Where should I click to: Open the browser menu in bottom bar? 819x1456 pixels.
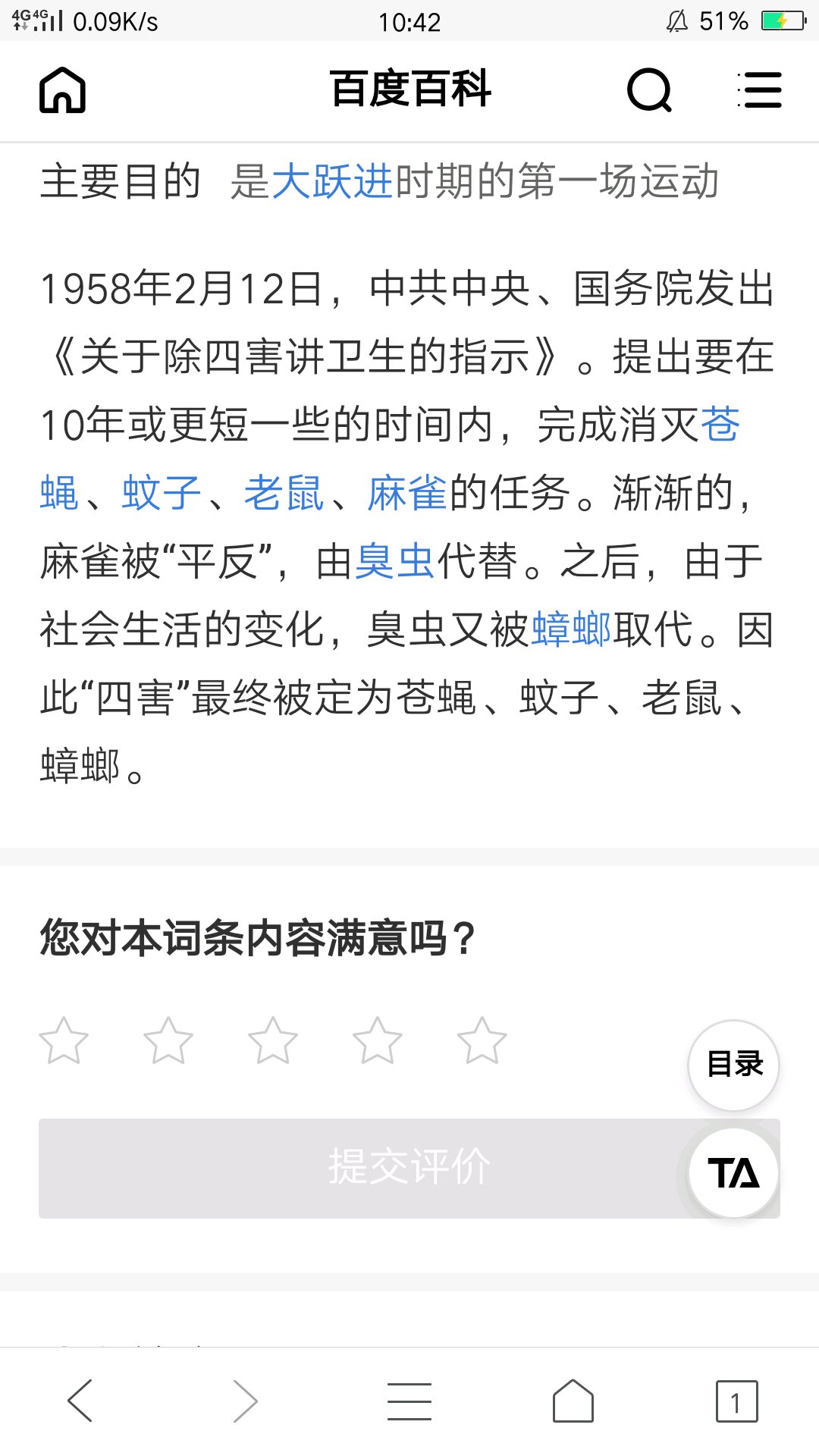click(409, 1401)
